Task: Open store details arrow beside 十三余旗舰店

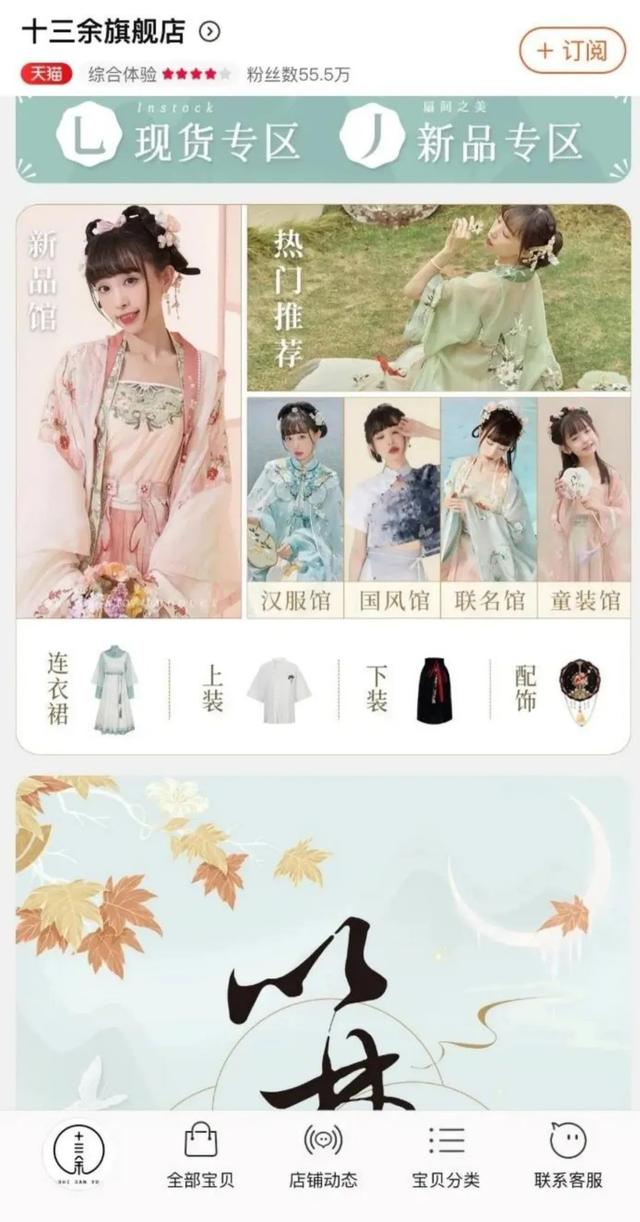Action: [x=209, y=31]
